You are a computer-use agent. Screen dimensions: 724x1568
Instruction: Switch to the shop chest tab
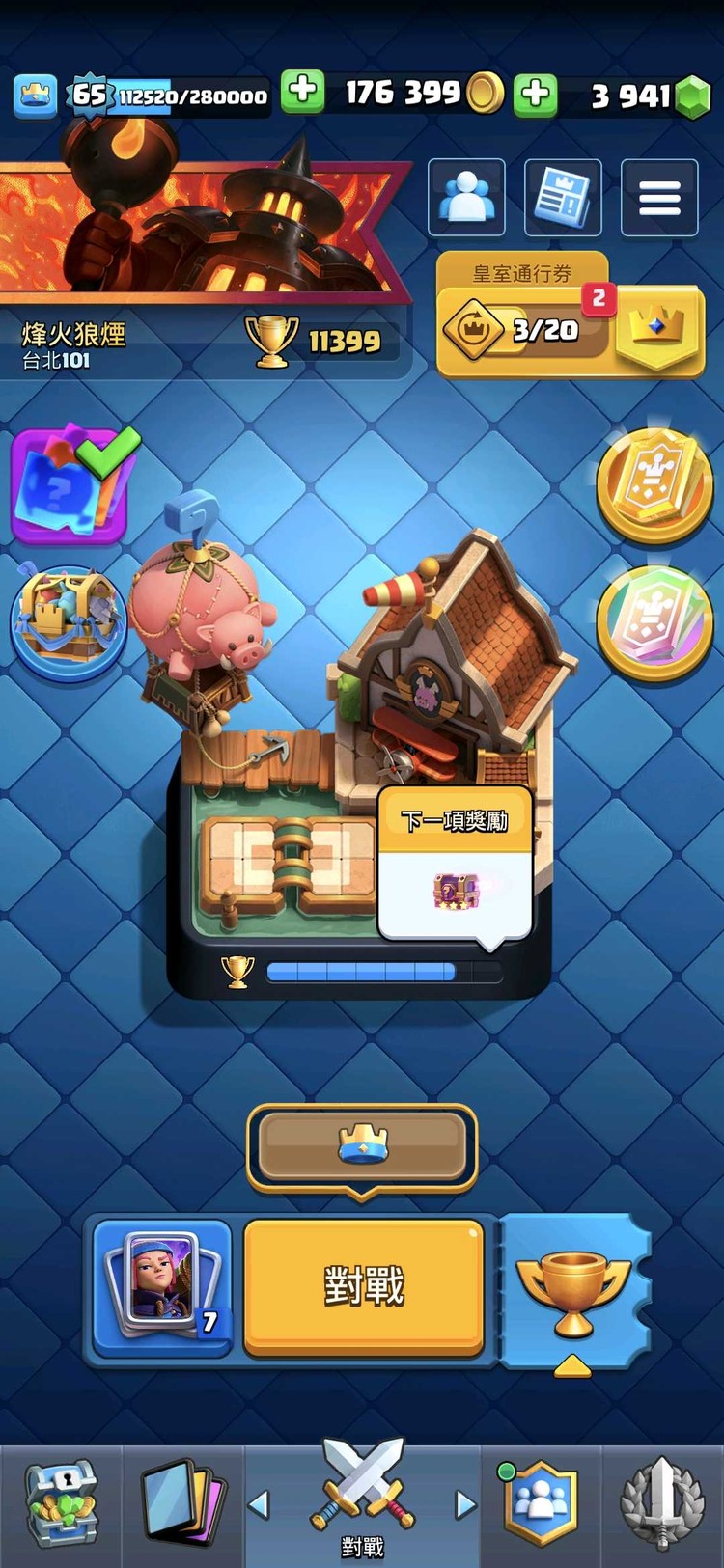click(x=60, y=1504)
